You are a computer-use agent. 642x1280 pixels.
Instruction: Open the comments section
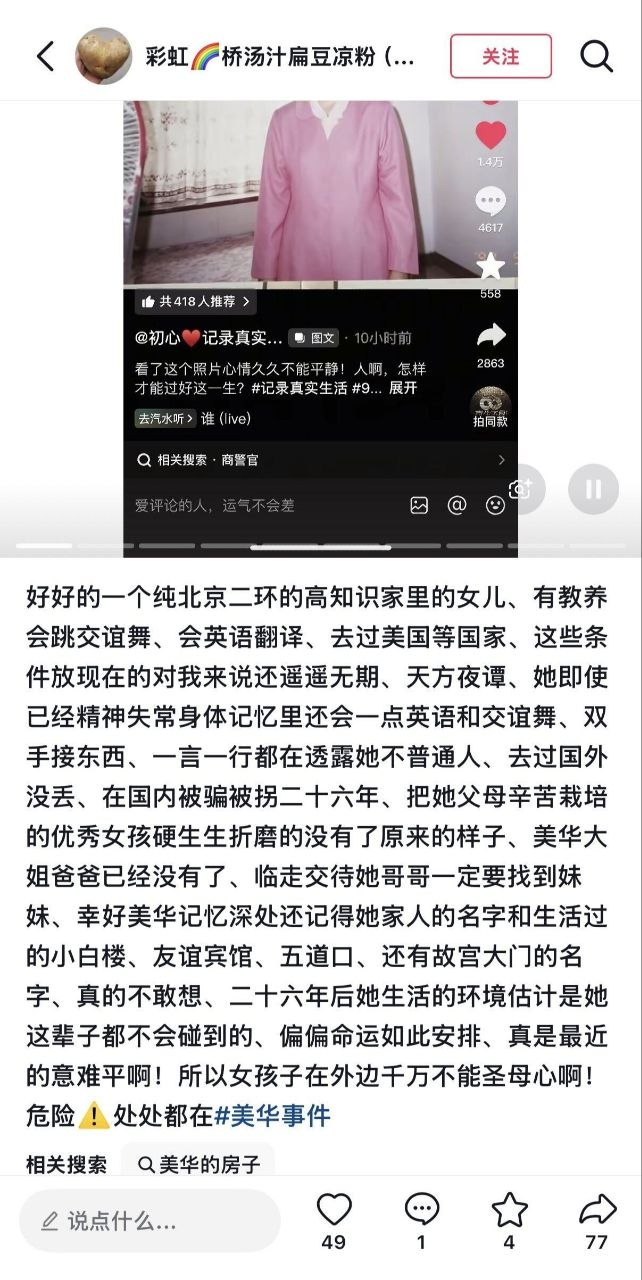421,1220
